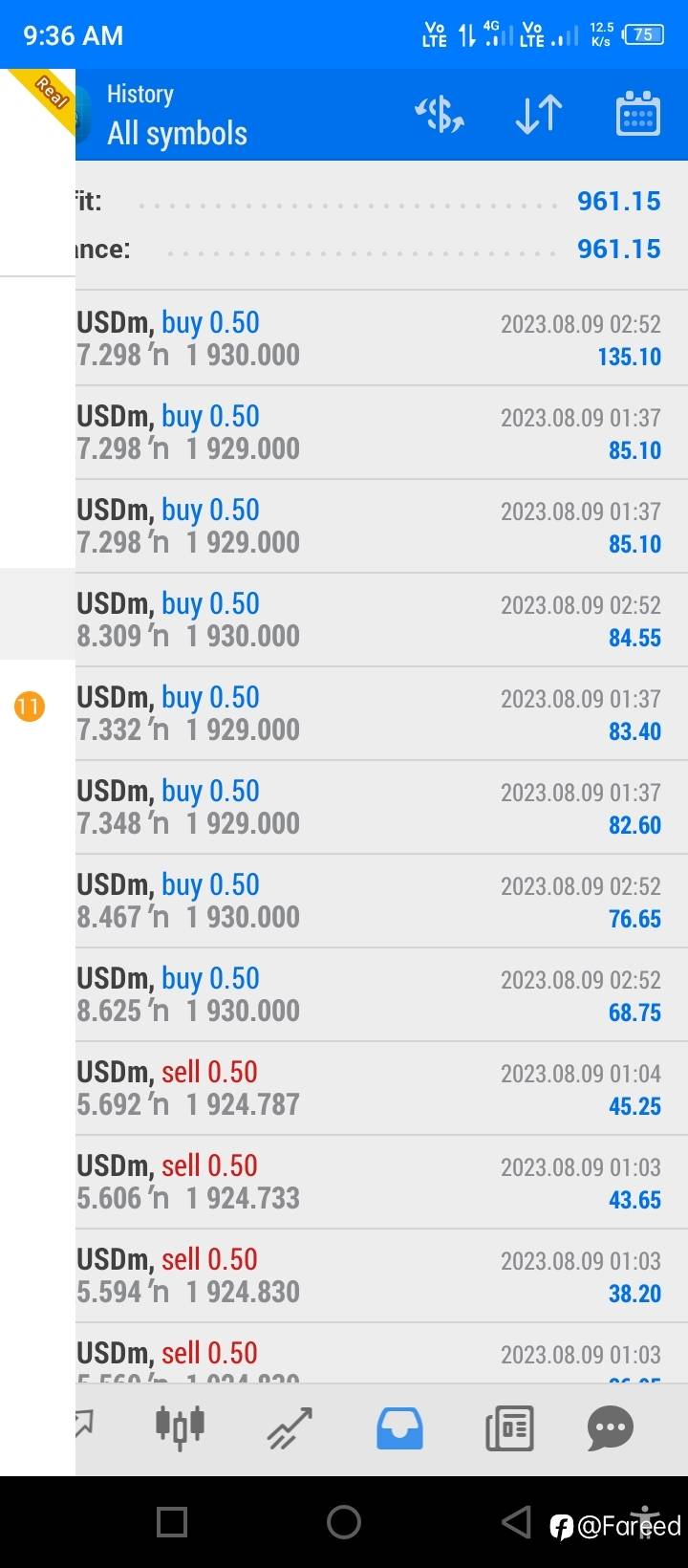Select the highlighted history inbox tab

click(399, 1428)
